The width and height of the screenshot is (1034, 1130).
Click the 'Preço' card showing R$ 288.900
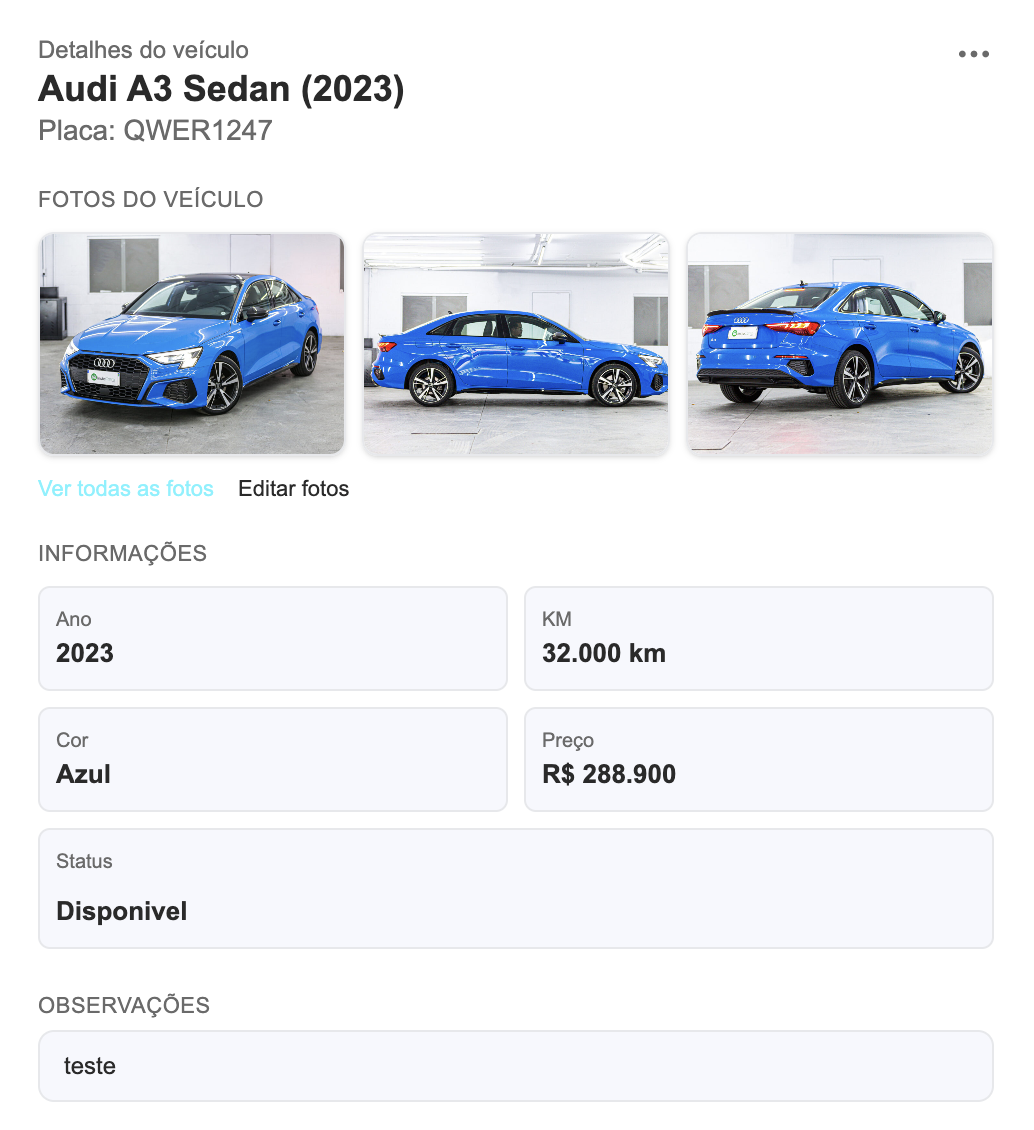(758, 759)
